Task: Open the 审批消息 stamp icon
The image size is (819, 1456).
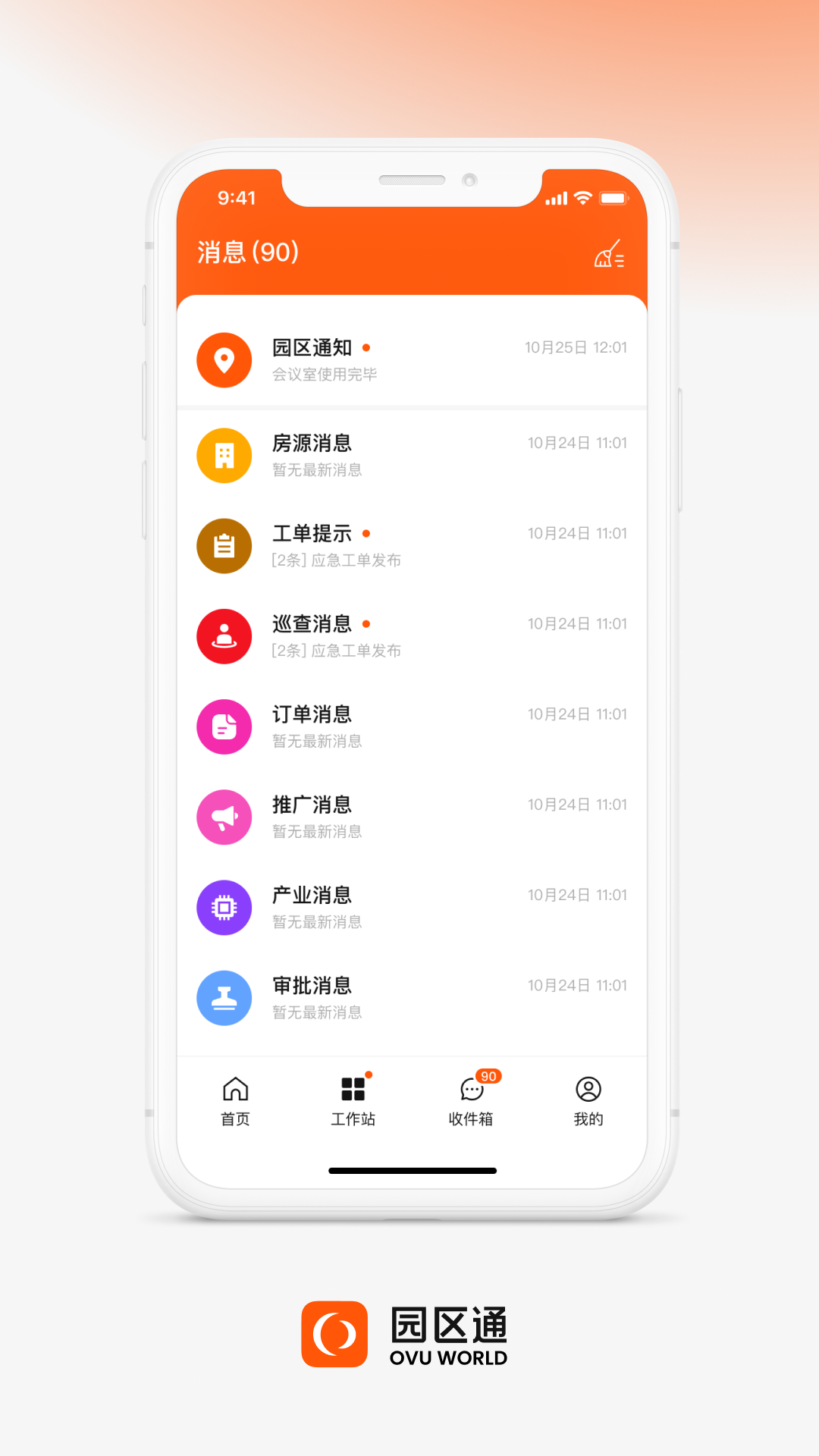Action: [x=224, y=998]
